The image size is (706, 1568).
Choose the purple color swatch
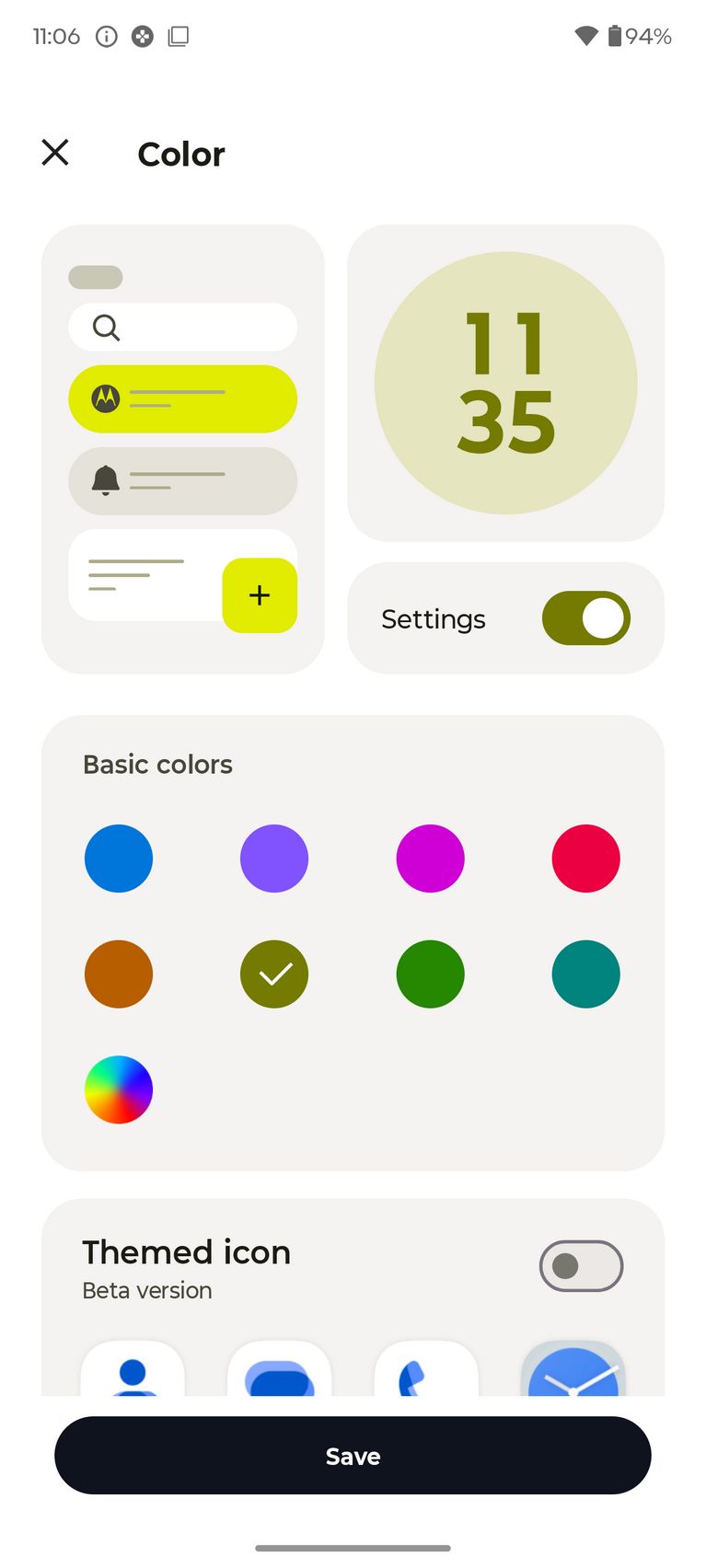tap(274, 859)
